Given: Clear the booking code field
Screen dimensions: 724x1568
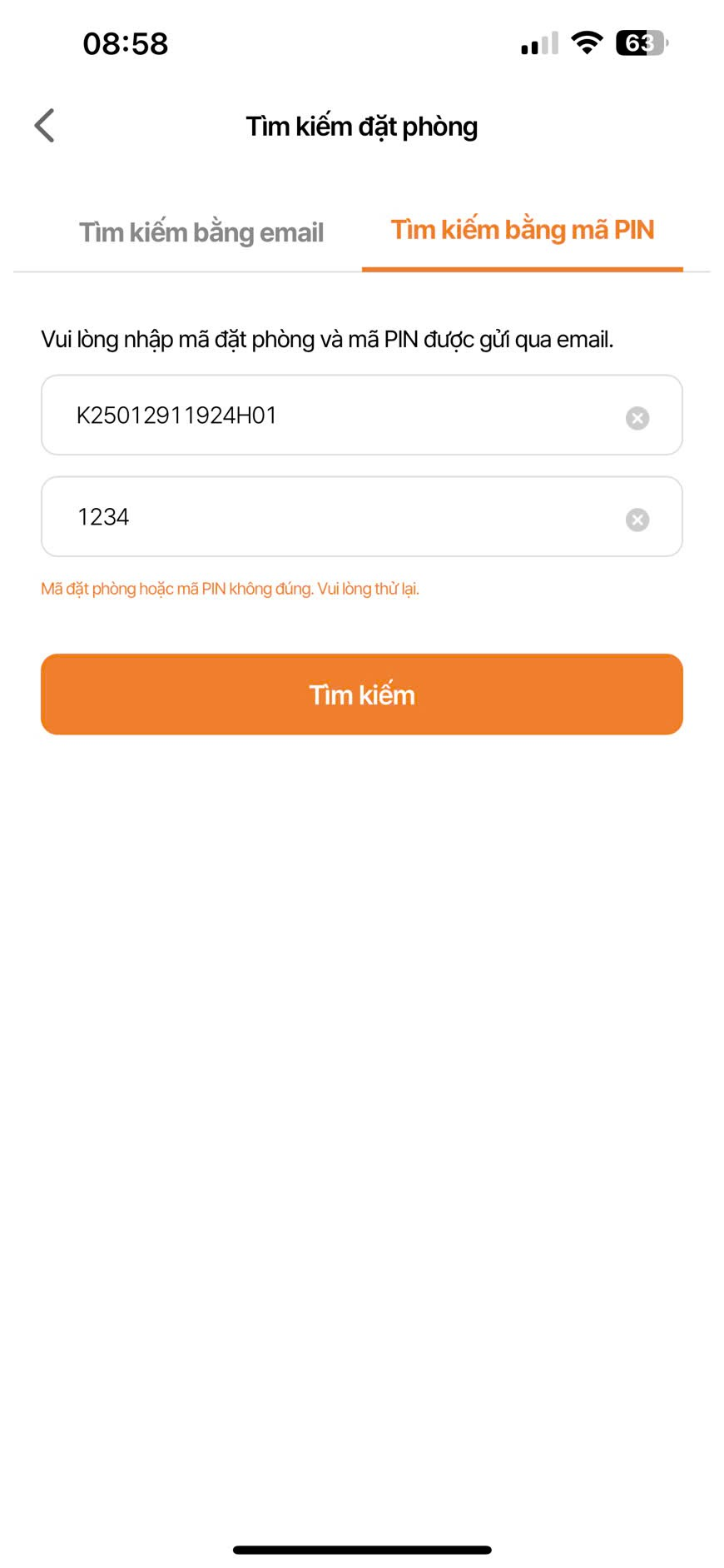Looking at the screenshot, I should 637,418.
